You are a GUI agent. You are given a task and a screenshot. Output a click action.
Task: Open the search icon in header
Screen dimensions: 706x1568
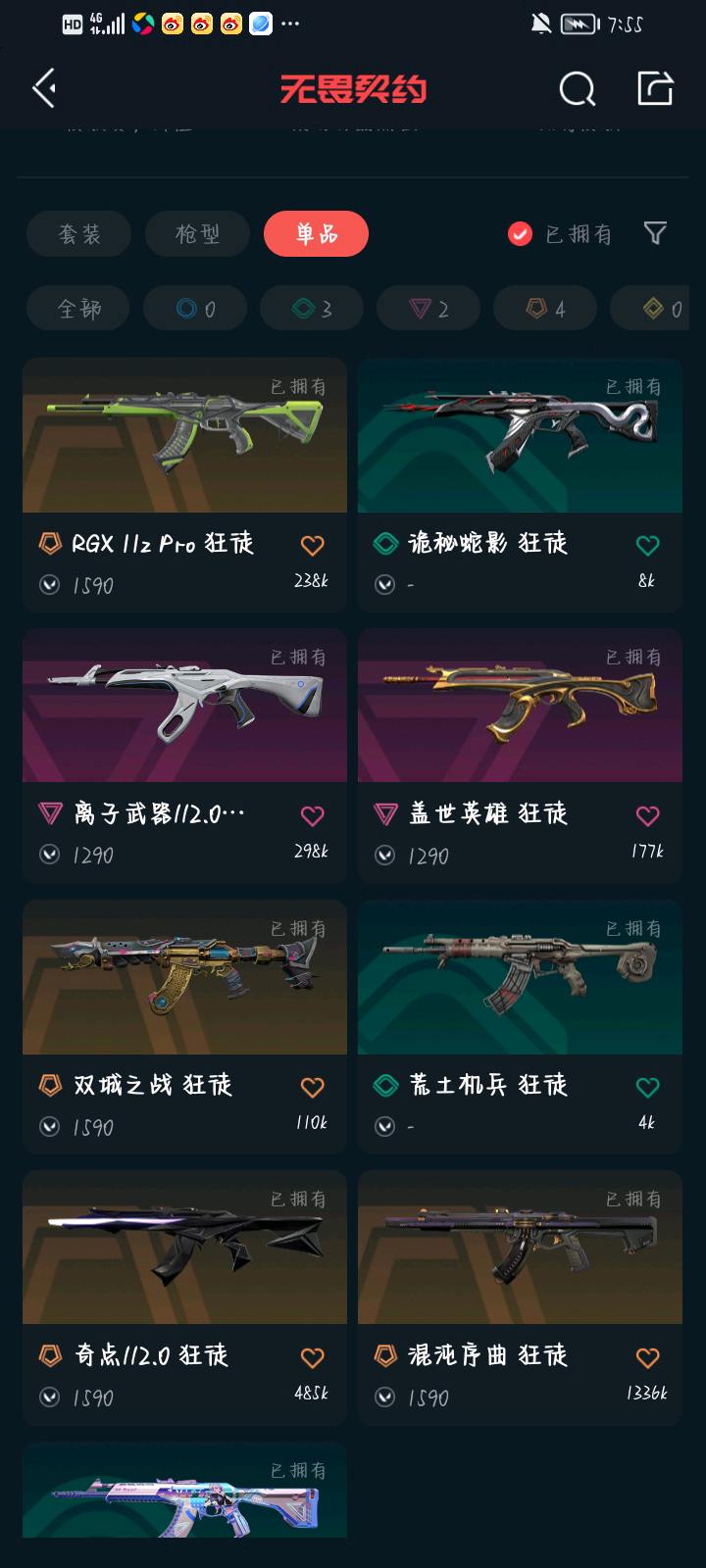pyautogui.click(x=577, y=89)
